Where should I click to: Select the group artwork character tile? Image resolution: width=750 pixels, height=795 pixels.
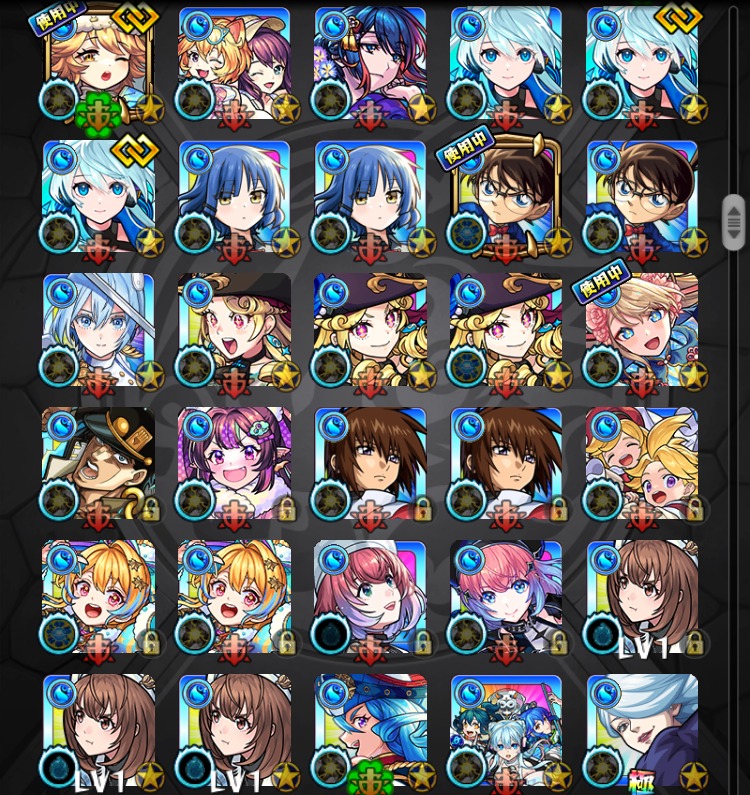point(506,730)
